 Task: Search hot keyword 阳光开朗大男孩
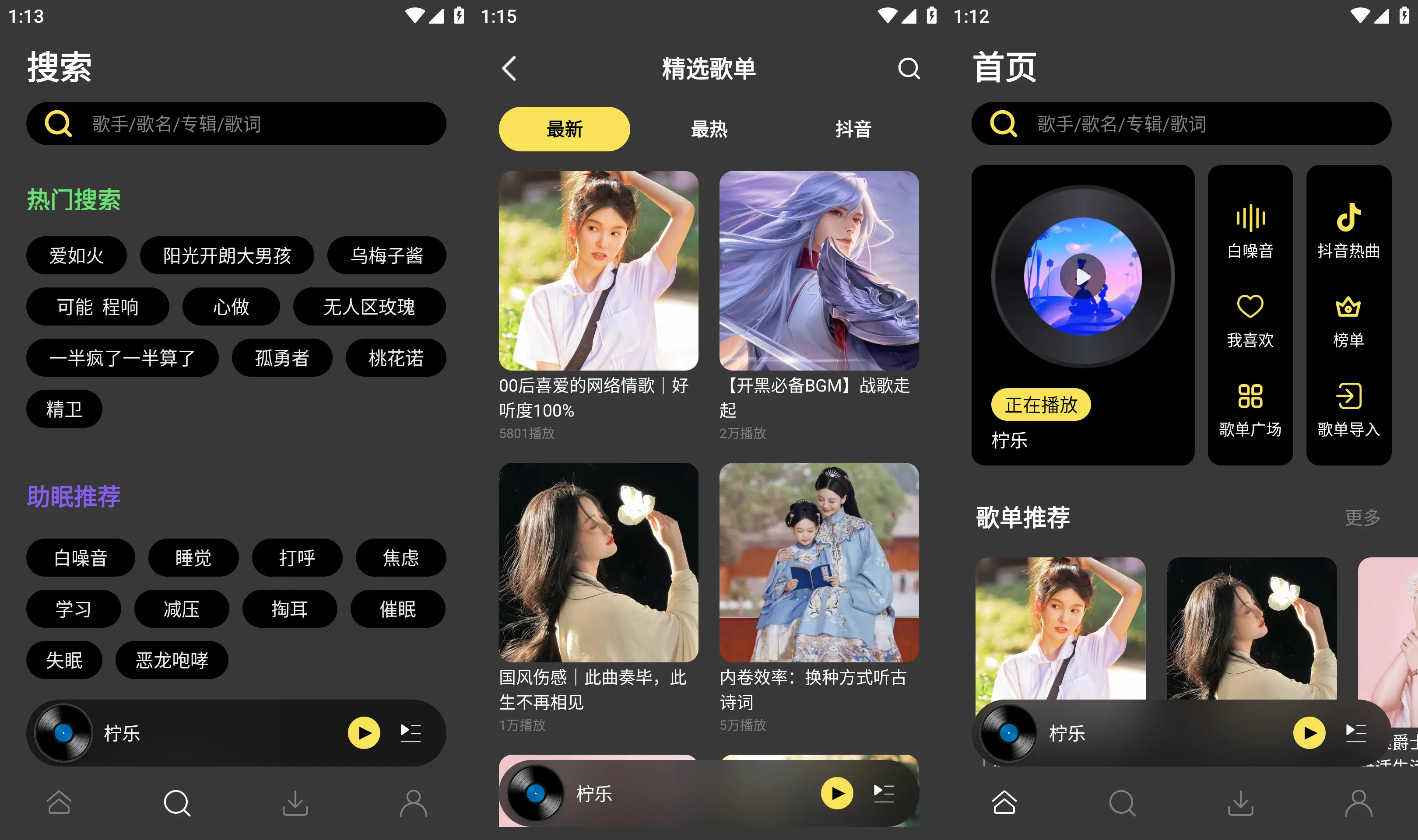pos(226,256)
